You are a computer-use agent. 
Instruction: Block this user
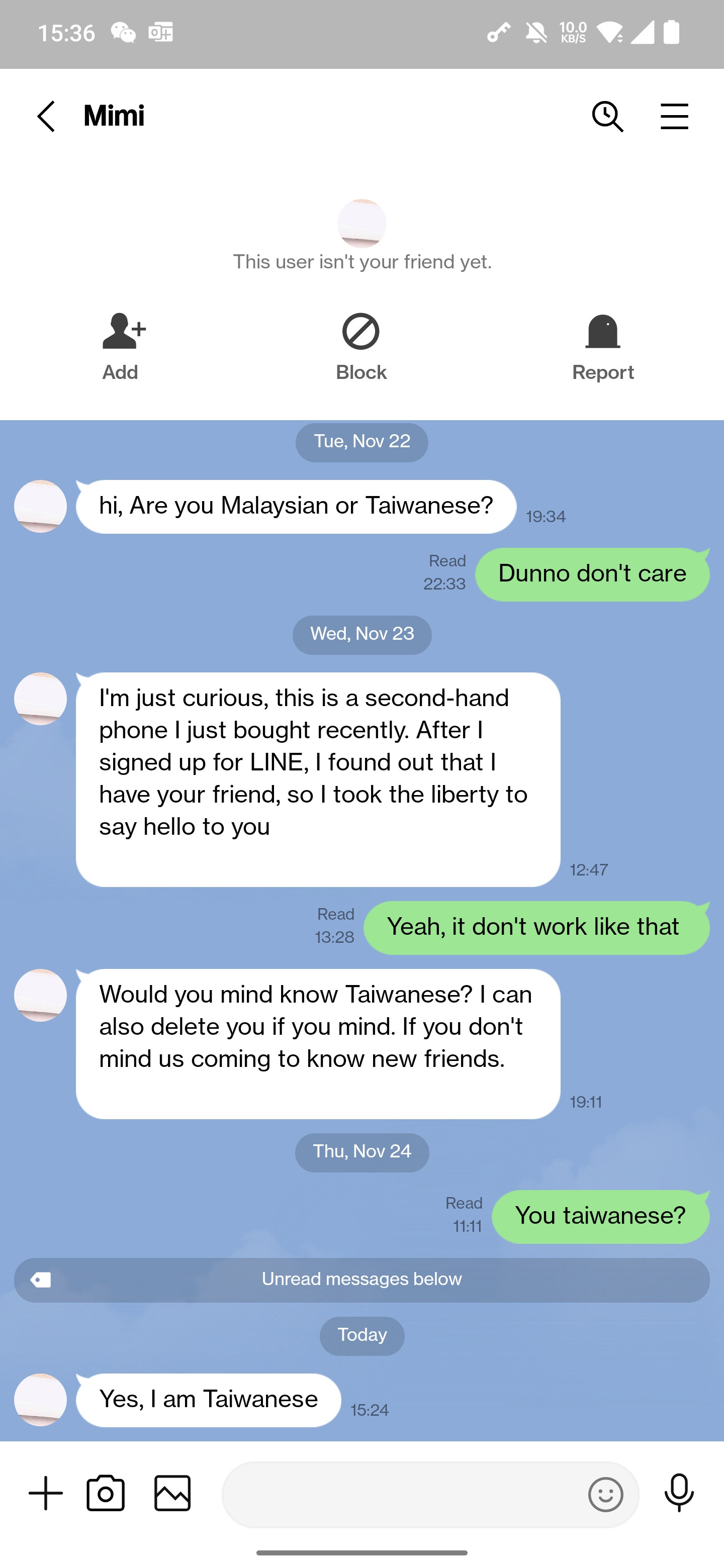pyautogui.click(x=361, y=348)
